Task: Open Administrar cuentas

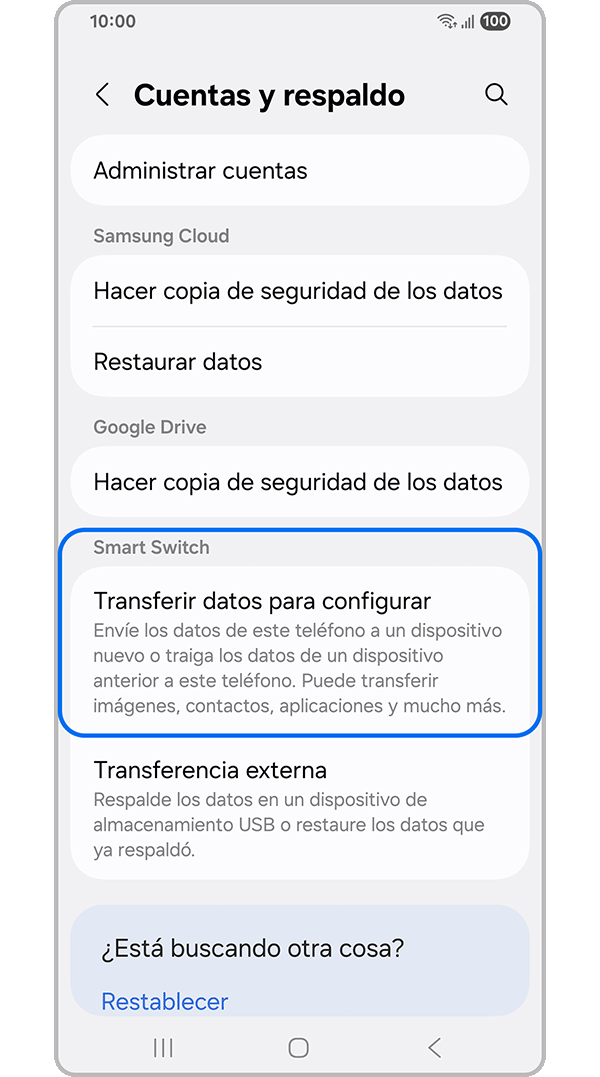Action: [x=299, y=171]
